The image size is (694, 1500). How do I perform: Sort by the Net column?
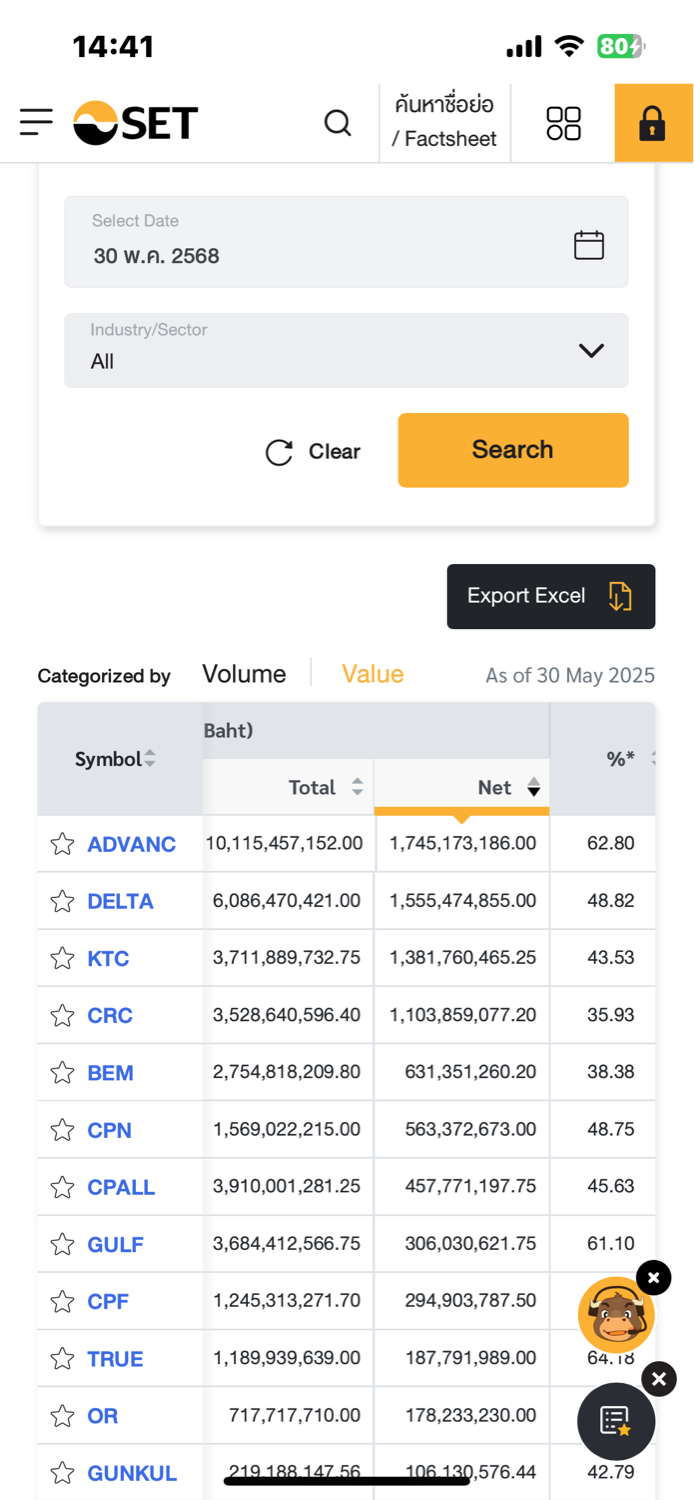(509, 787)
